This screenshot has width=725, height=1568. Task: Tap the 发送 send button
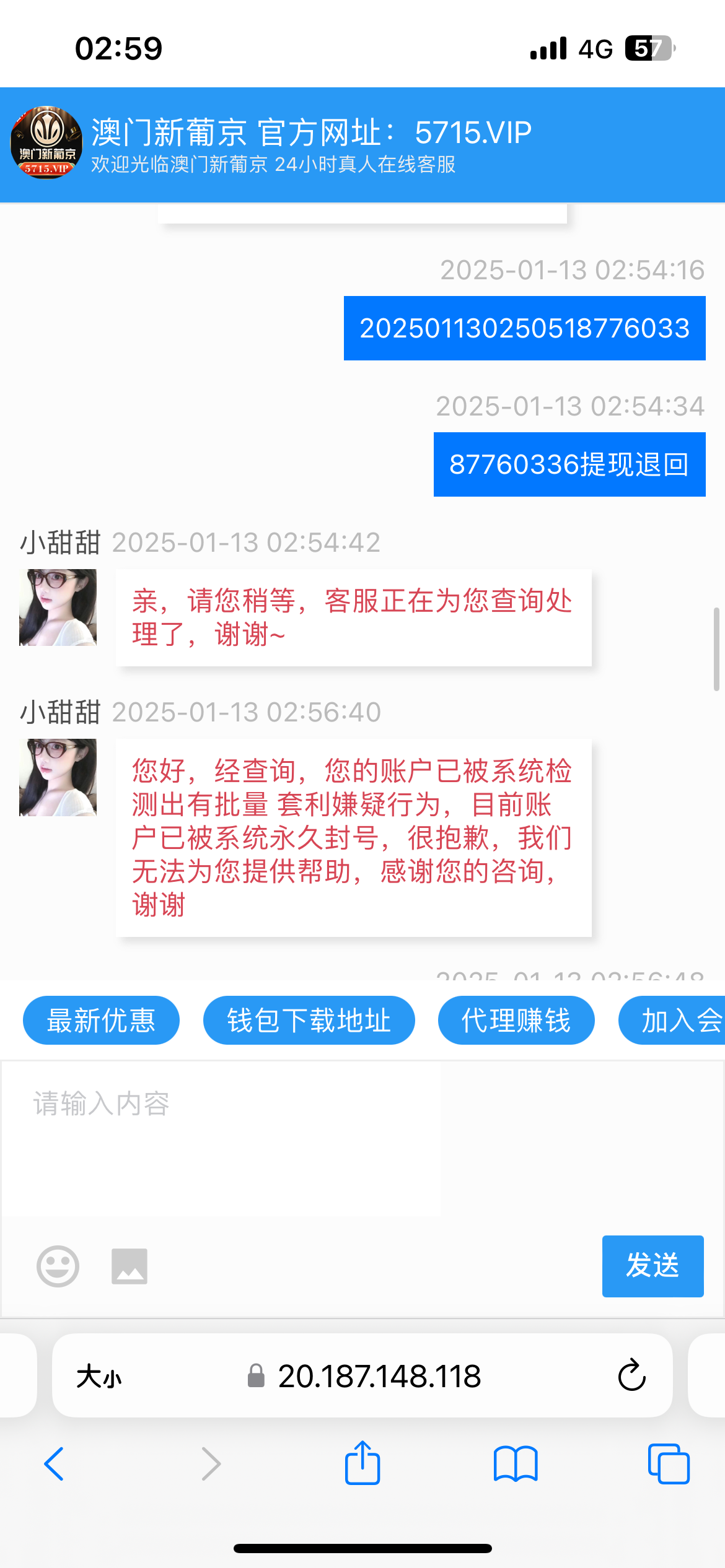pos(652,1266)
